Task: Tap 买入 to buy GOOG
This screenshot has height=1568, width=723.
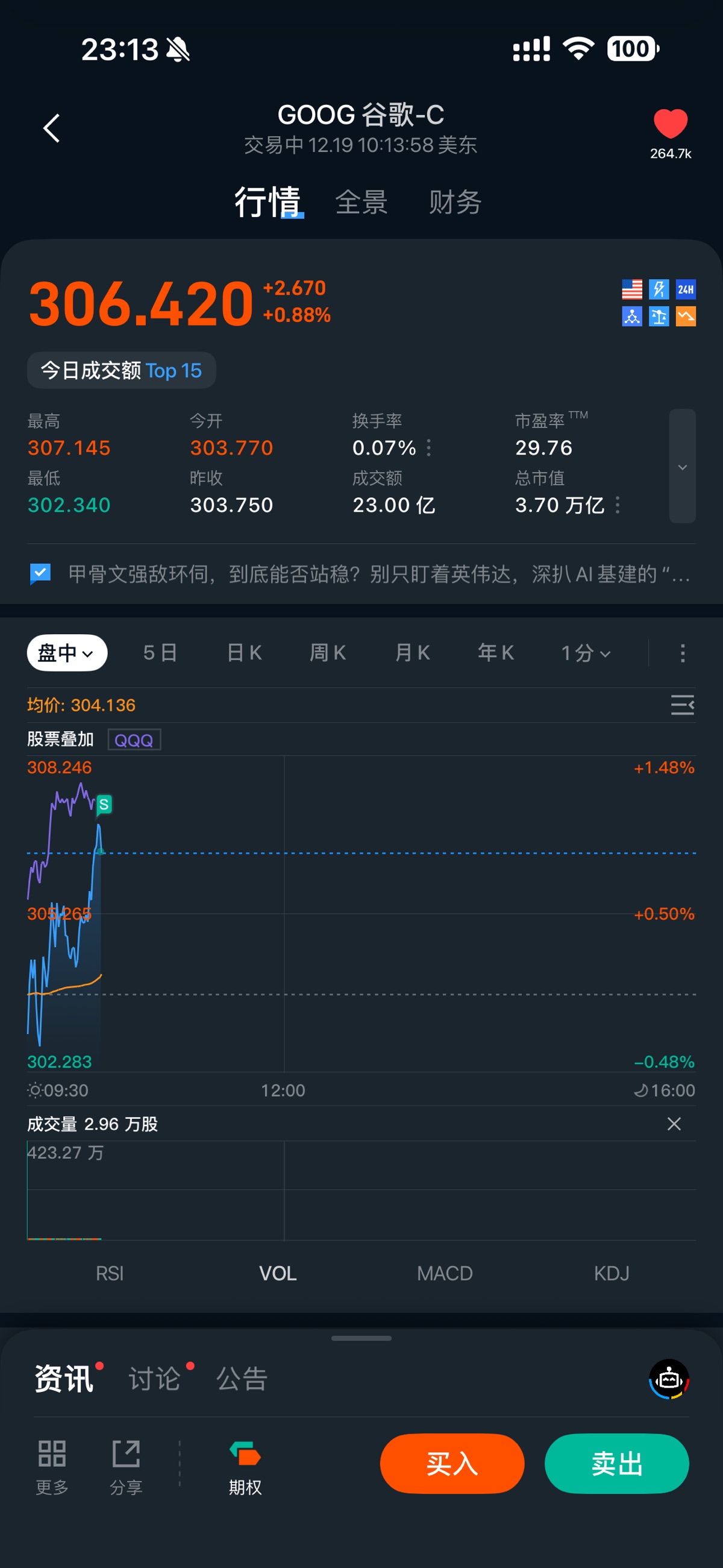Action: click(451, 1464)
